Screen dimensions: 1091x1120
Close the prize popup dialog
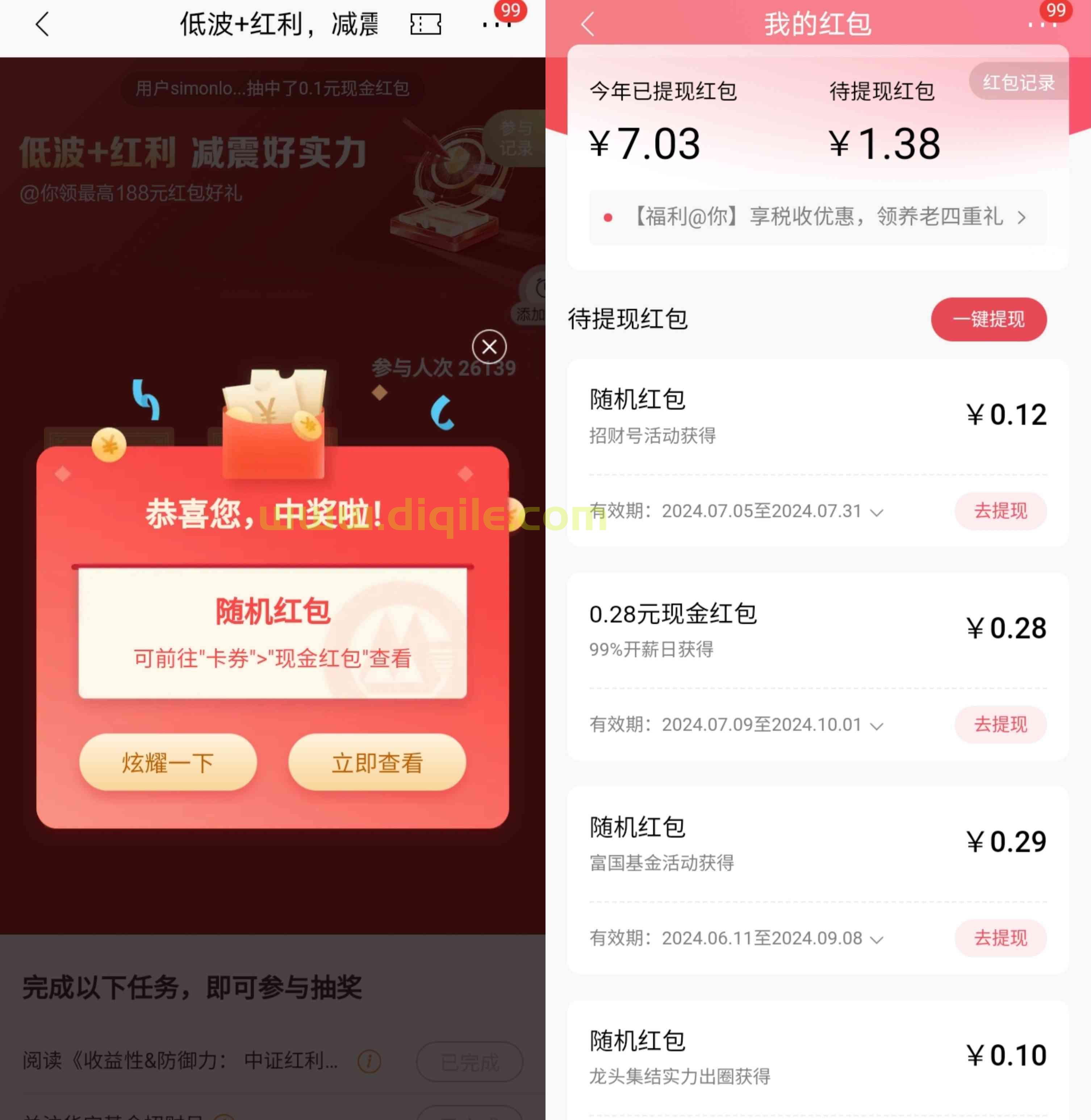489,347
